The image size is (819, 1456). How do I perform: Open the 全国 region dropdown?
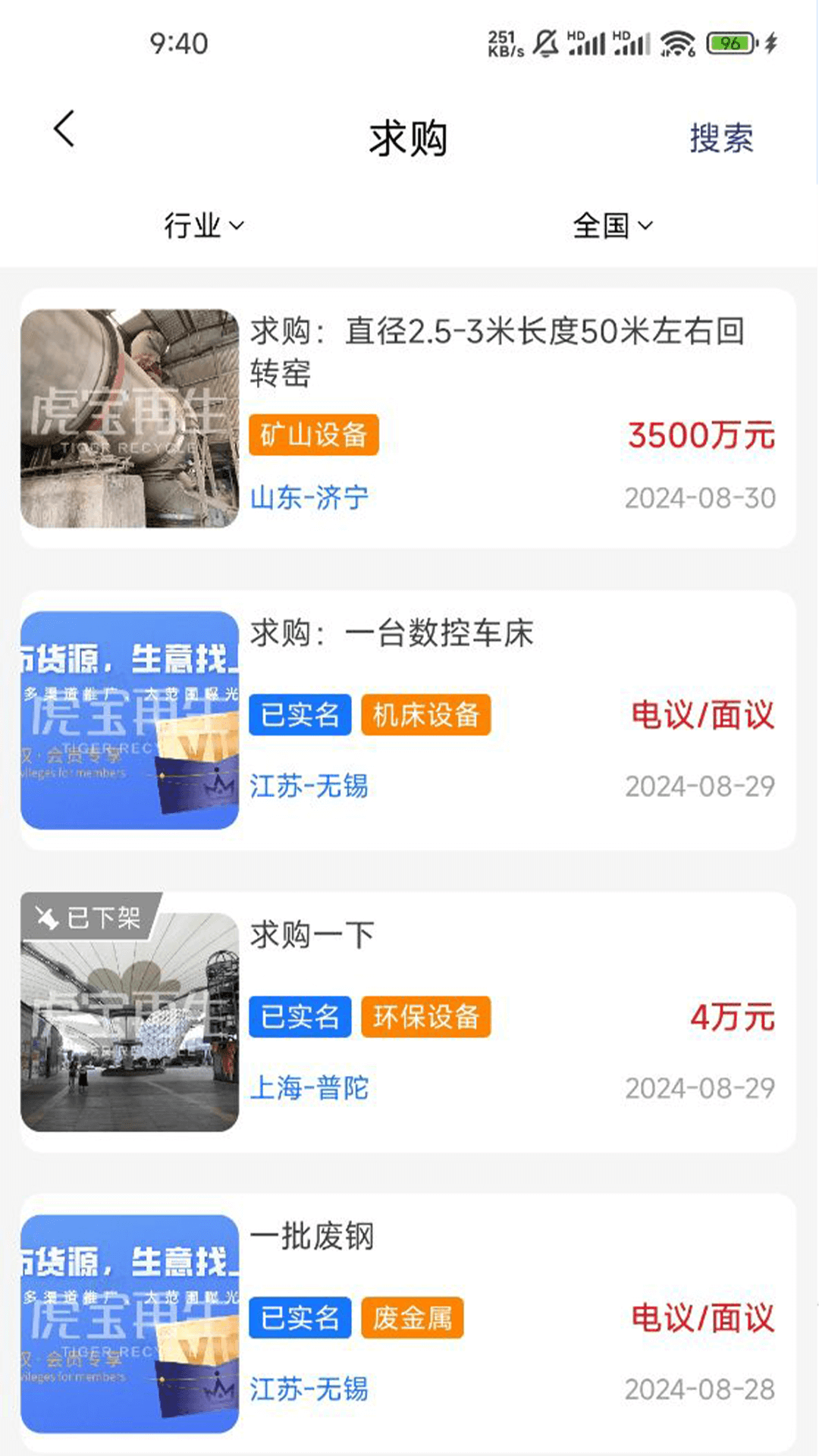click(x=612, y=225)
